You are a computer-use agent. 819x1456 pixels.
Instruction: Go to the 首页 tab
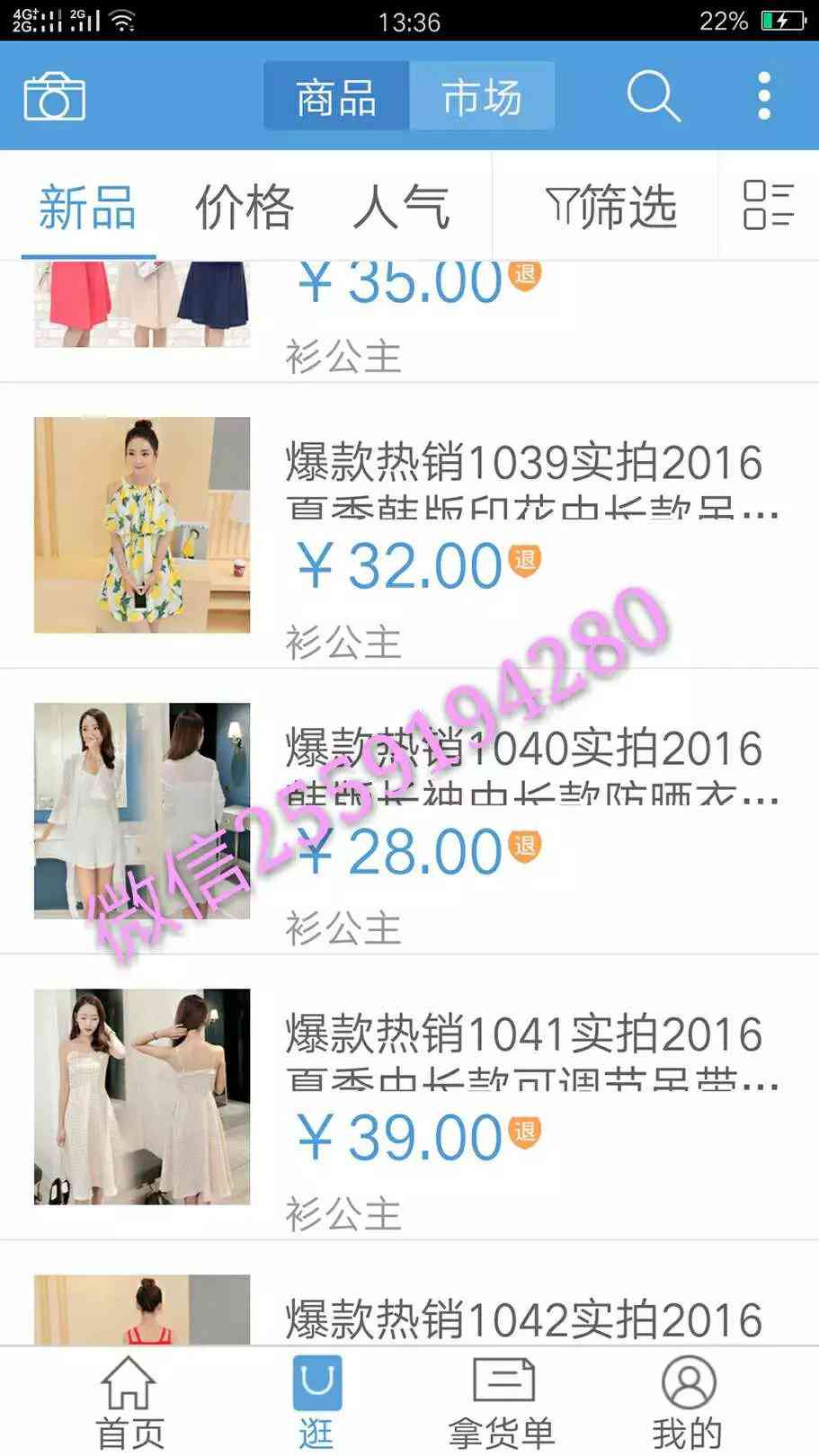129,1402
